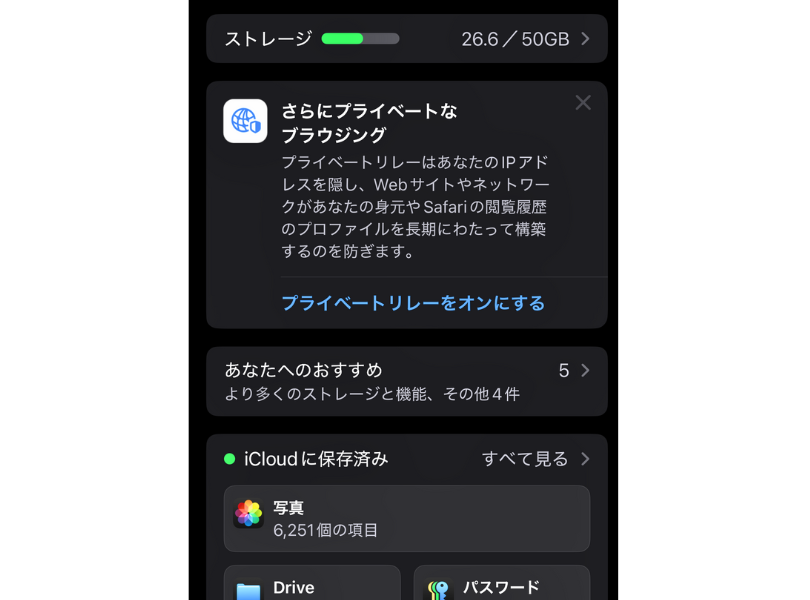Open the ストレージ storage row

[406, 39]
